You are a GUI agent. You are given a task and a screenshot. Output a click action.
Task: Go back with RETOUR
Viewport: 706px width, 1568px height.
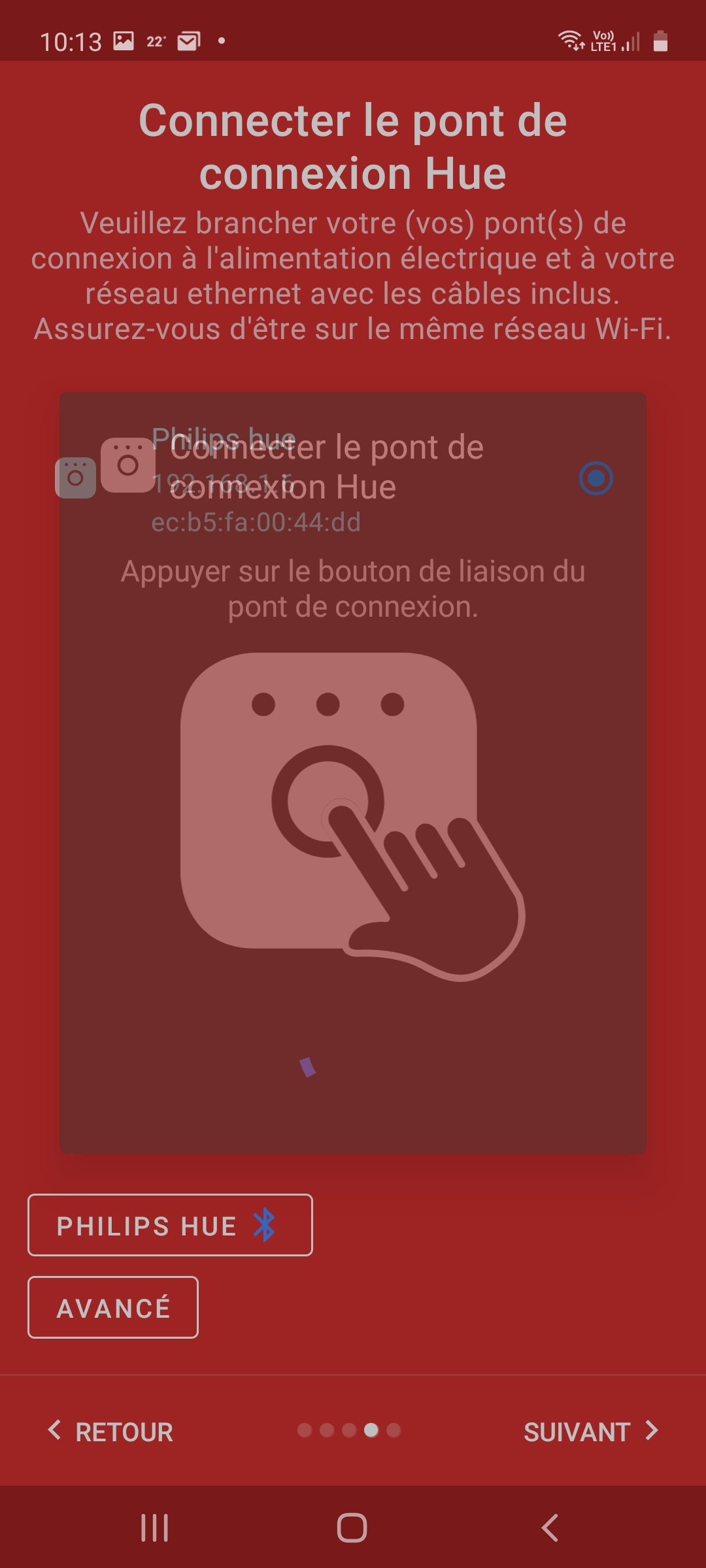click(111, 1431)
